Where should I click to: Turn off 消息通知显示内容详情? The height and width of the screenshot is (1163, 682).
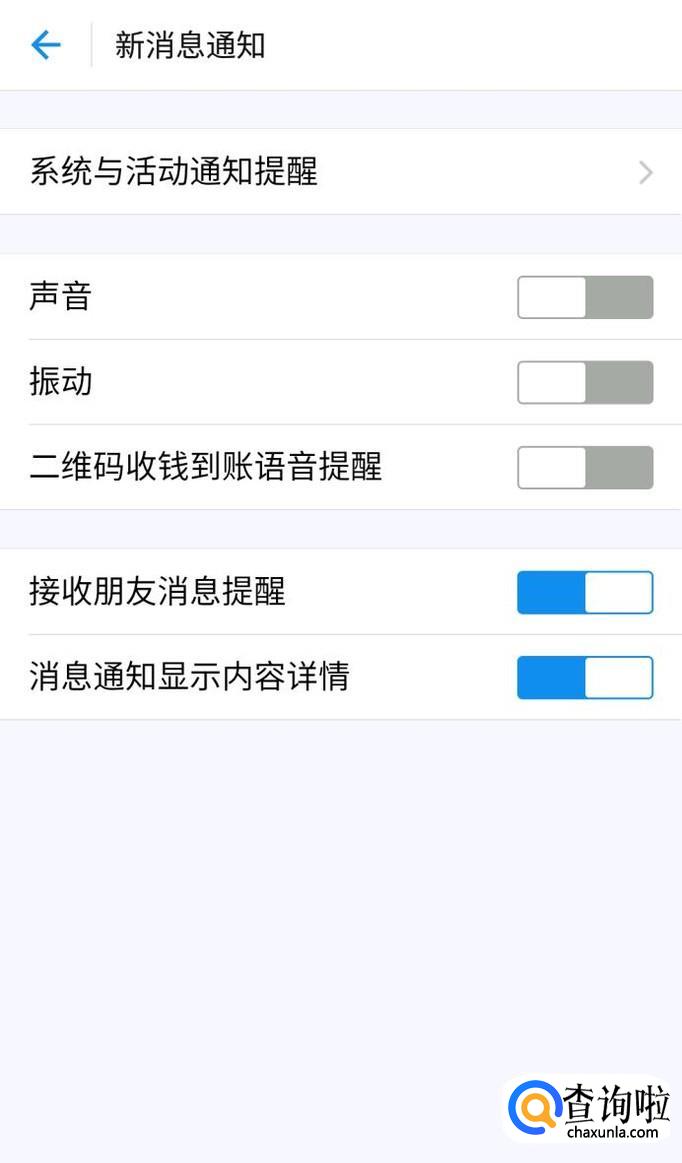pos(585,677)
